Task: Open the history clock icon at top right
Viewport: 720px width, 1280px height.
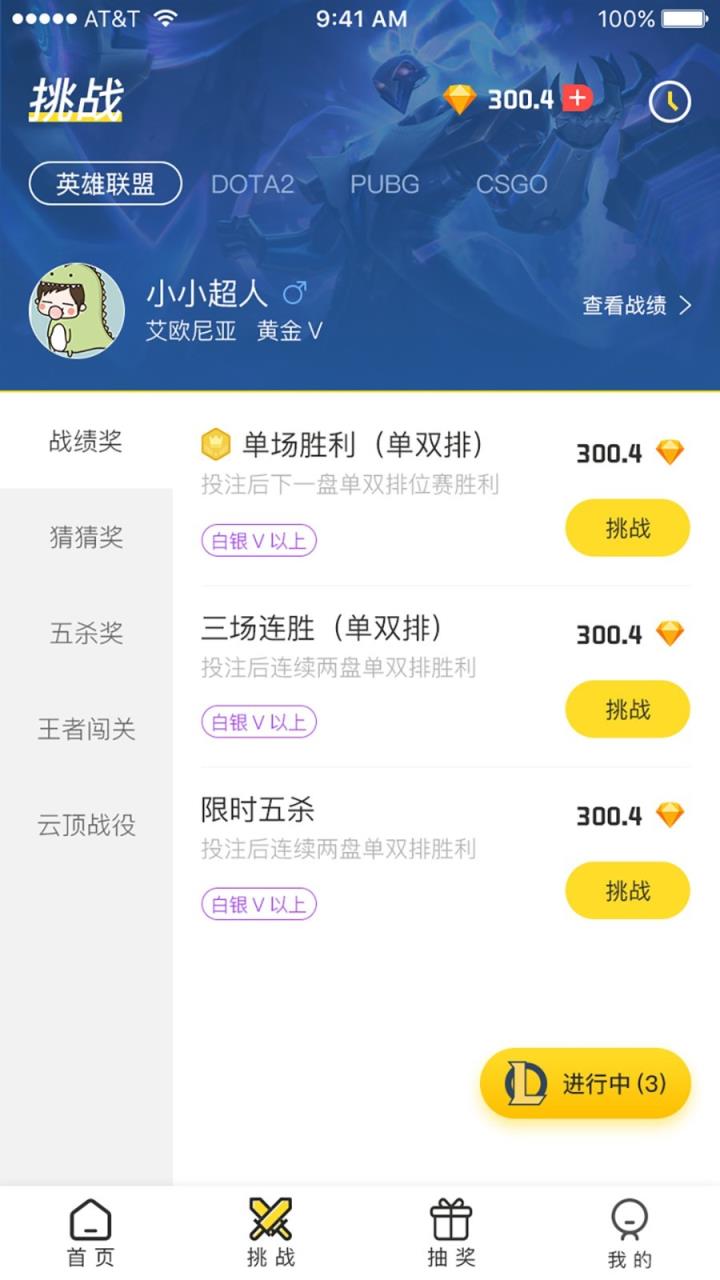Action: (x=669, y=100)
